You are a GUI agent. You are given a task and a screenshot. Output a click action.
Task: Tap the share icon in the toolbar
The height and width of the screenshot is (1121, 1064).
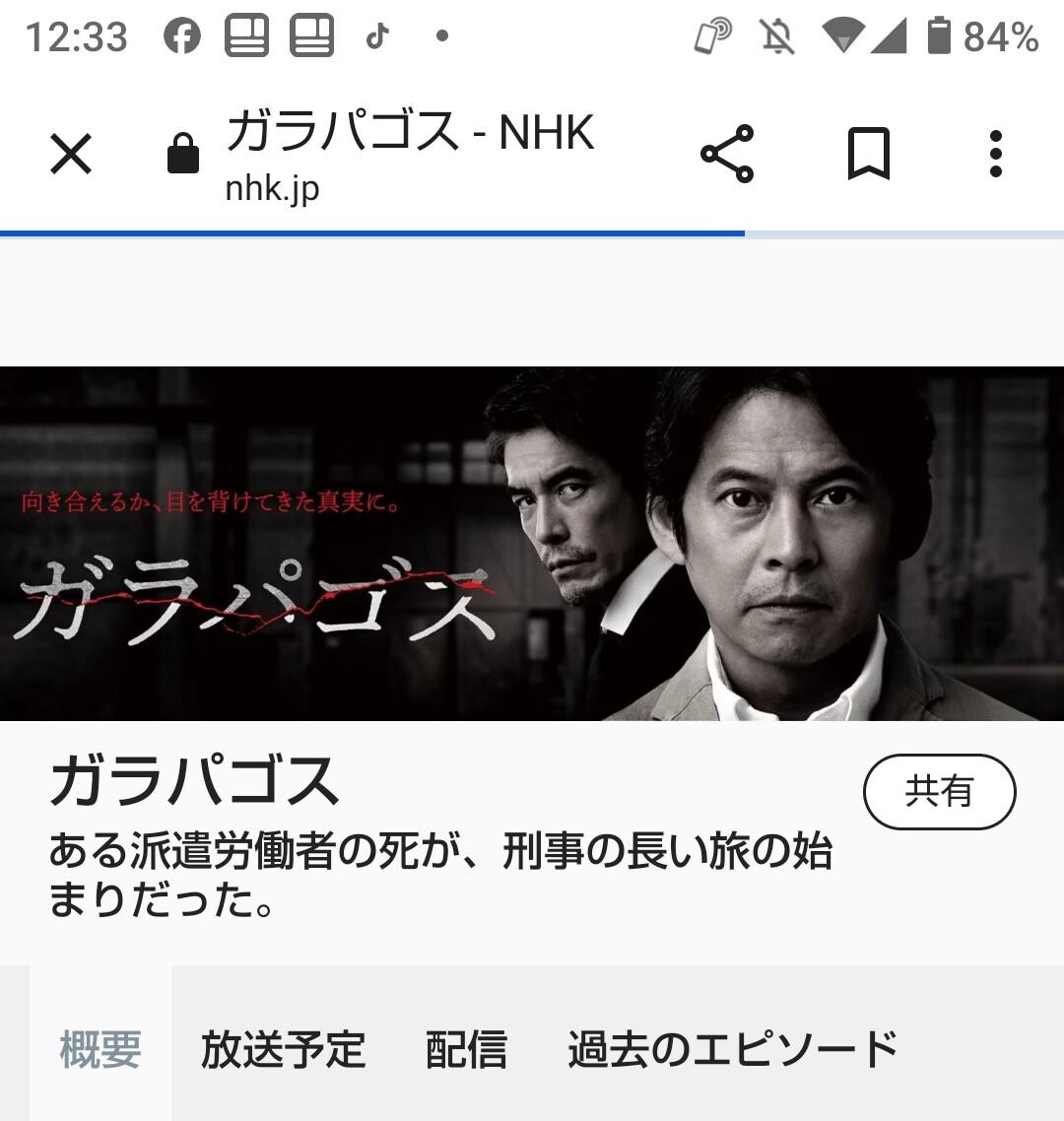pos(727,155)
